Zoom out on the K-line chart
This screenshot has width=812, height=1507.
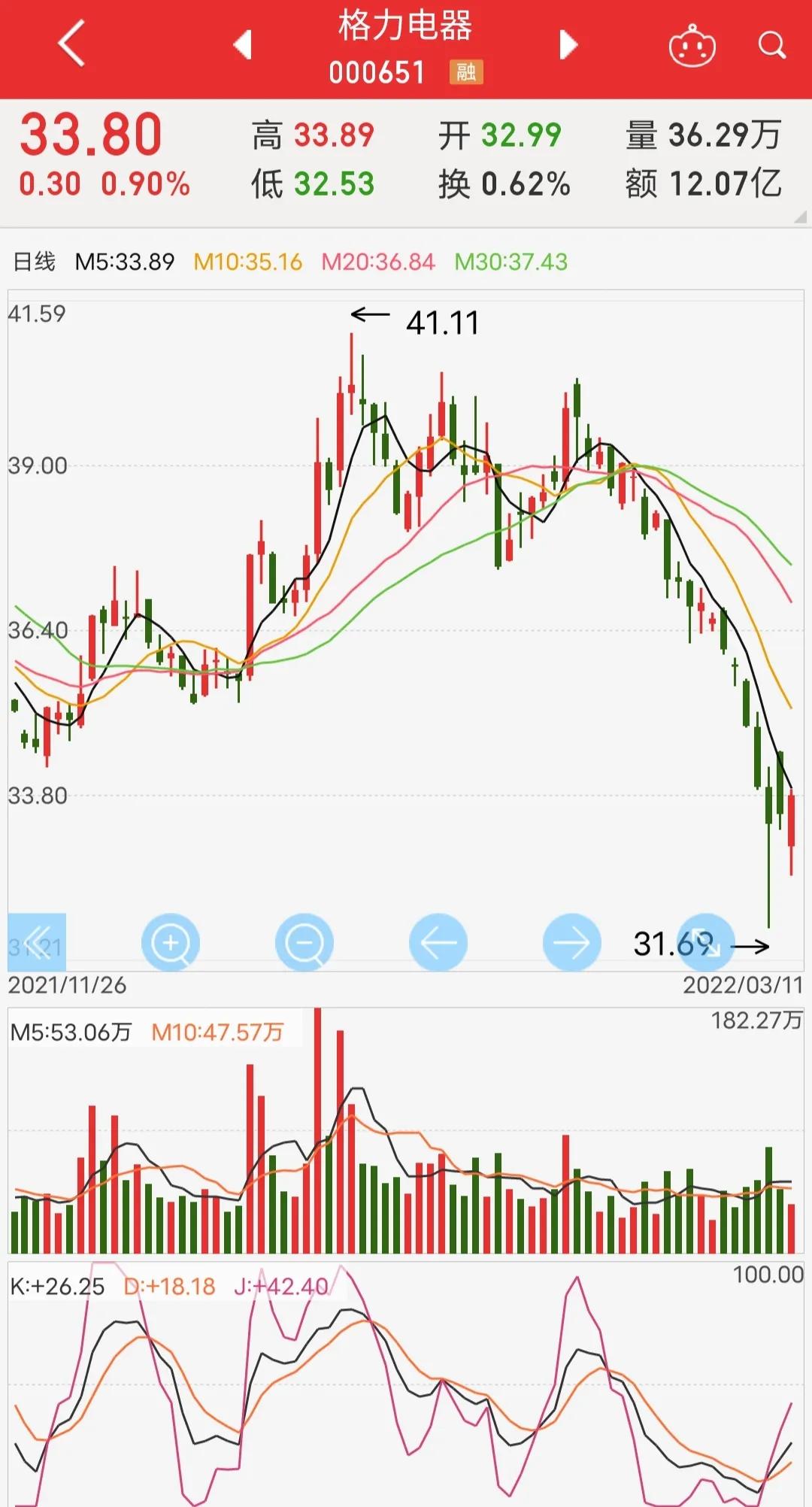[x=304, y=943]
